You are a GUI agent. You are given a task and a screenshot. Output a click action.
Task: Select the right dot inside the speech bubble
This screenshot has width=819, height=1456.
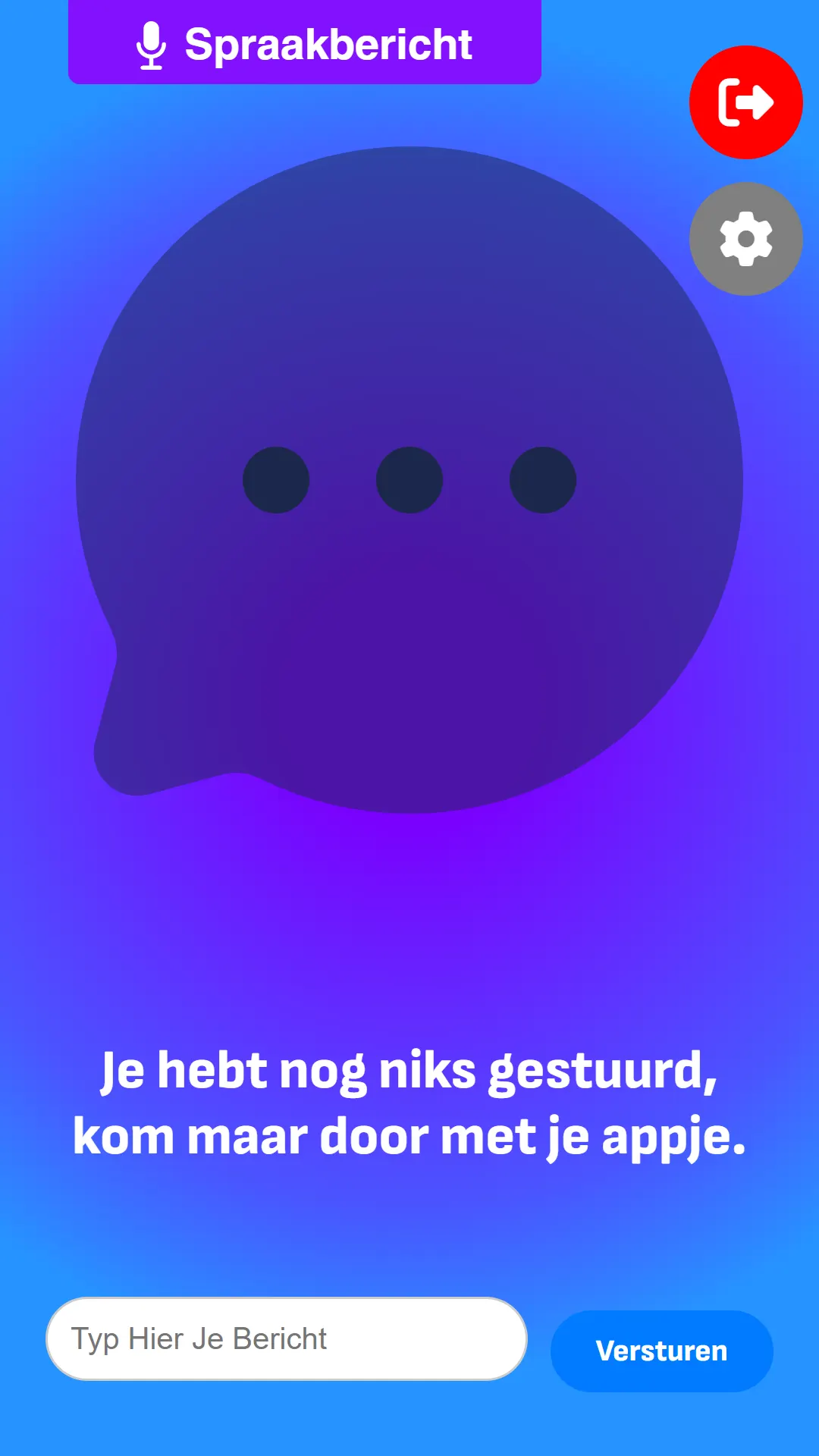(542, 480)
